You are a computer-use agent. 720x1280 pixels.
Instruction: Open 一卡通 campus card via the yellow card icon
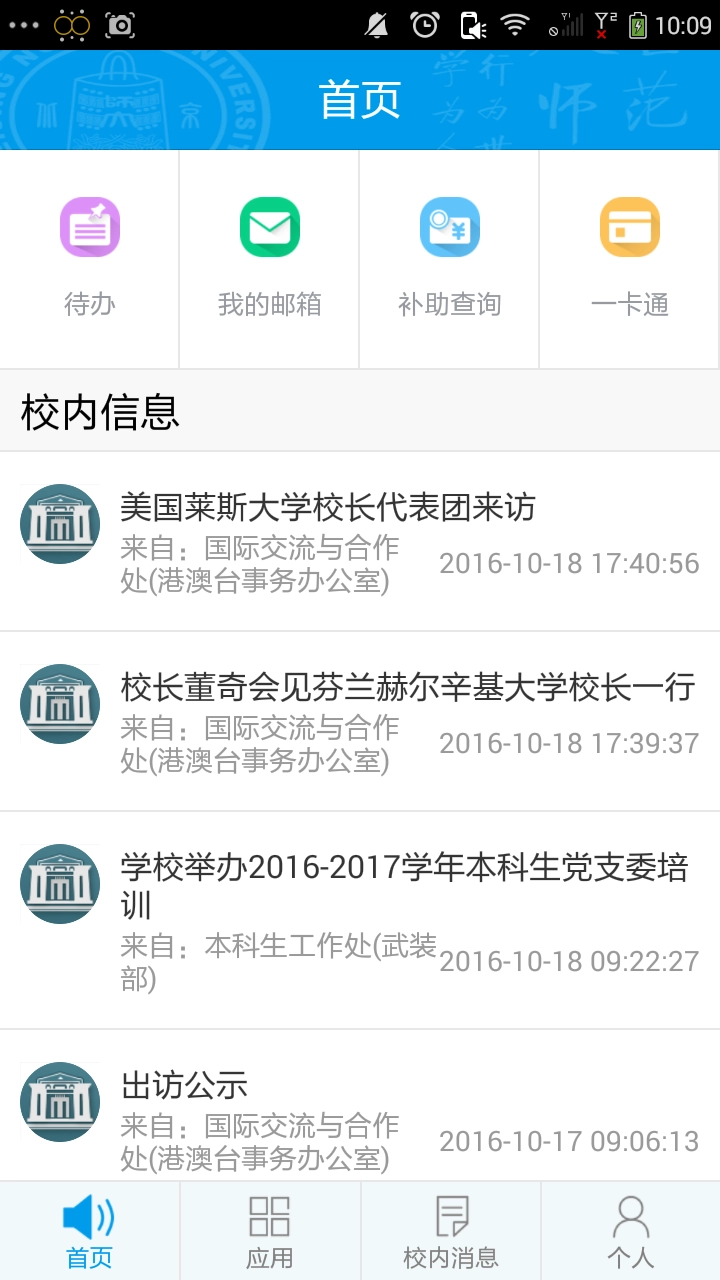629,227
